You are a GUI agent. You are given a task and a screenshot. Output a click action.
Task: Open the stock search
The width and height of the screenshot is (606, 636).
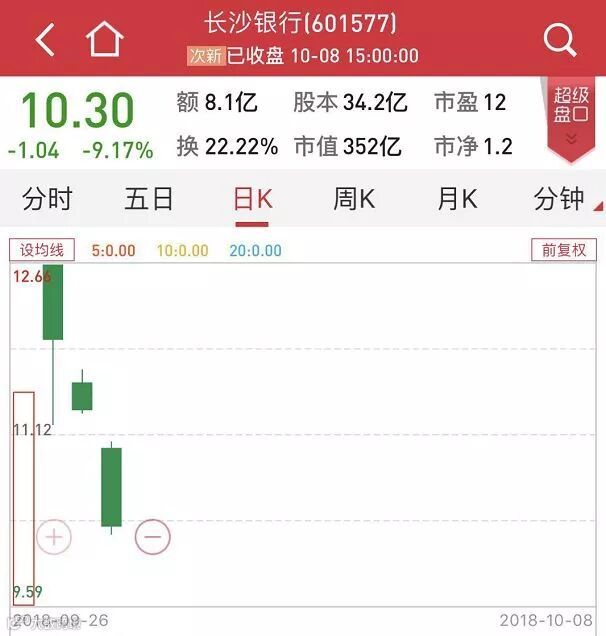pos(560,40)
